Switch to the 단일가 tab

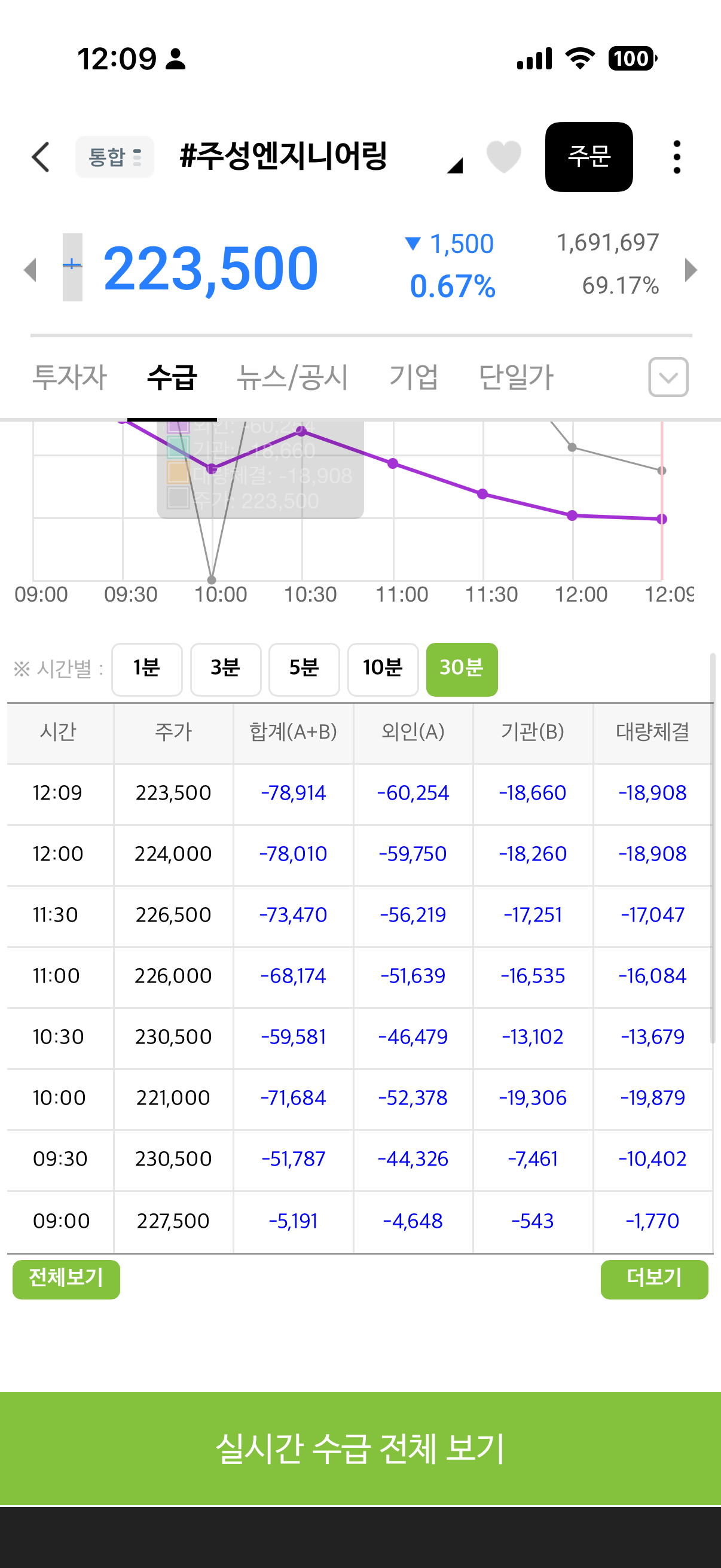pyautogui.click(x=516, y=377)
